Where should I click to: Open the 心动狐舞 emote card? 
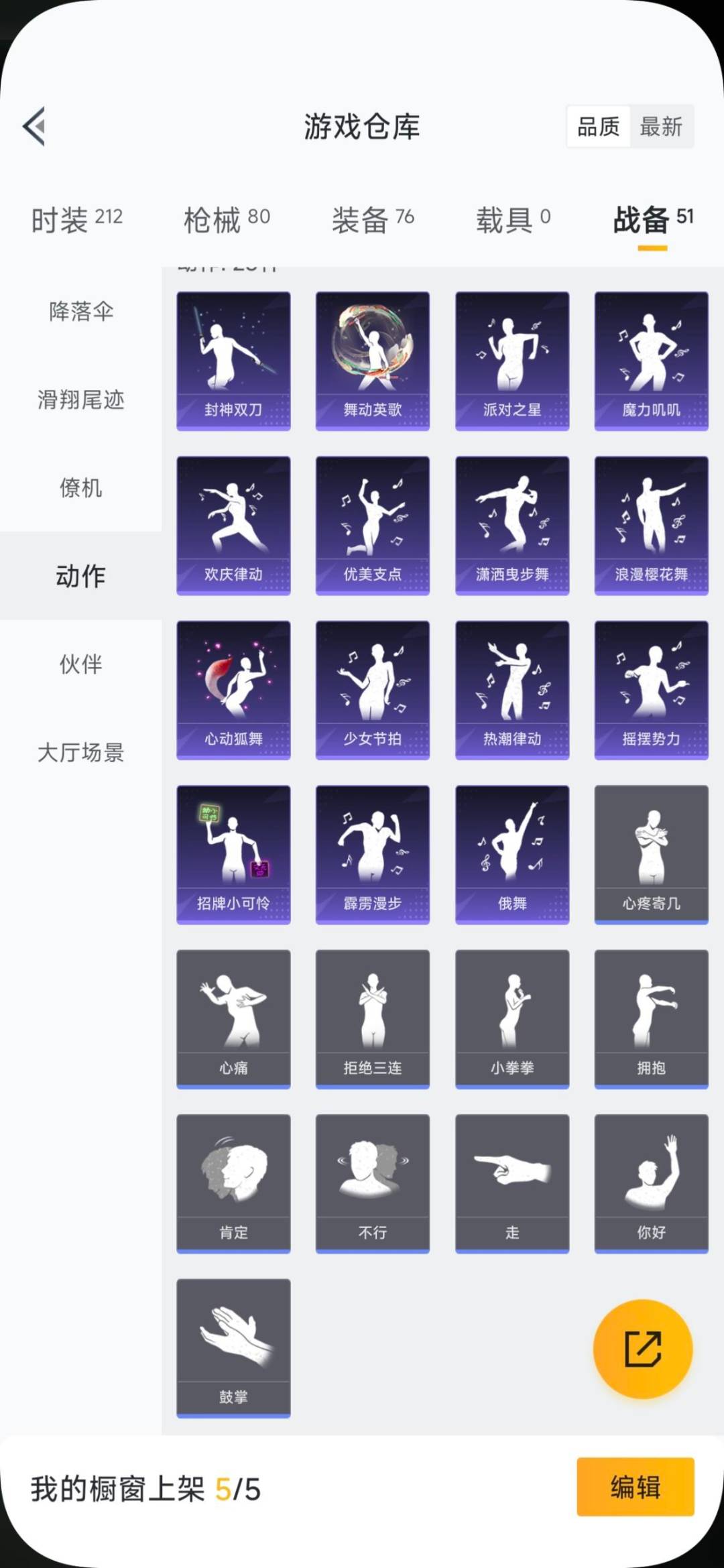tap(233, 689)
